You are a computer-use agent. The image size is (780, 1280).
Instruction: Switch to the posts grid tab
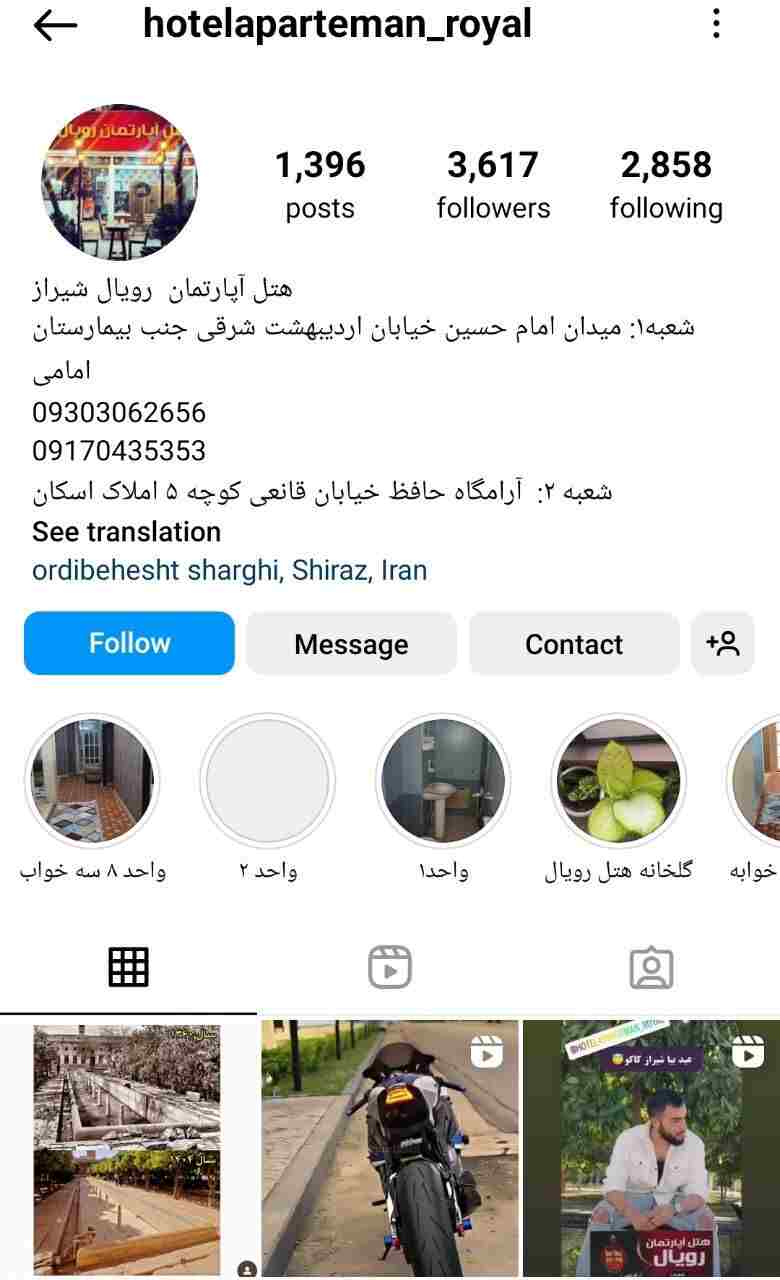tap(128, 967)
